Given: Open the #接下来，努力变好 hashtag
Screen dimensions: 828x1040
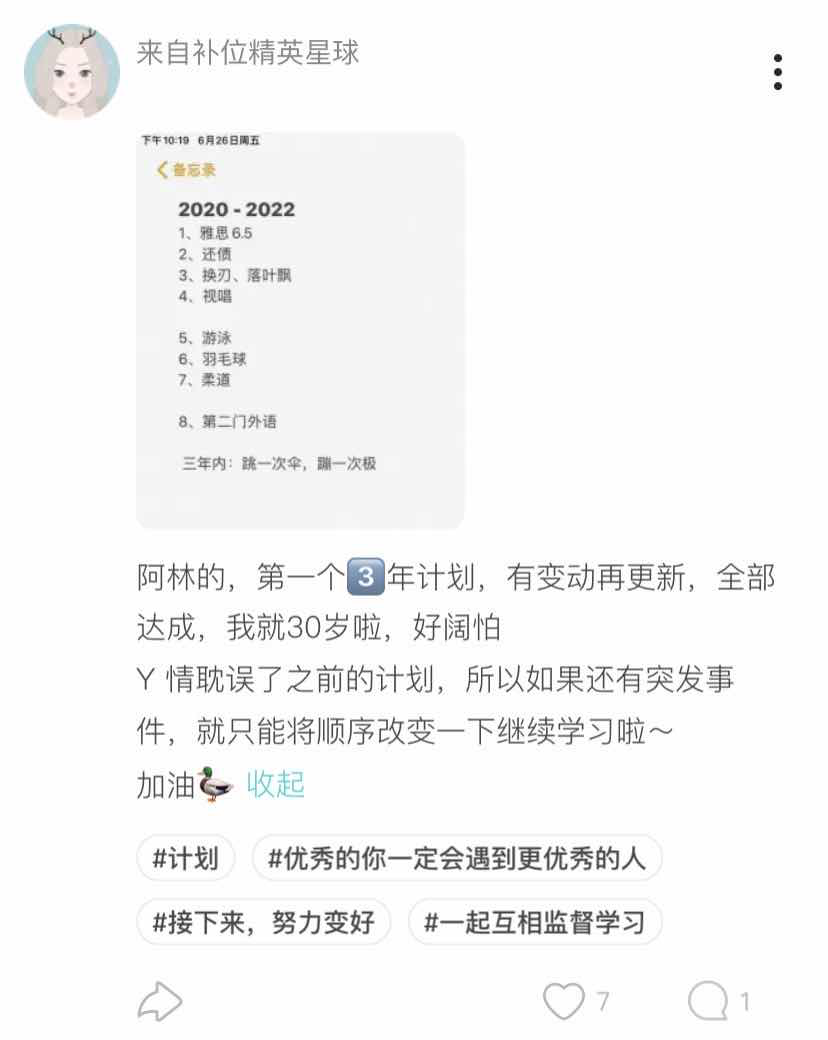Looking at the screenshot, I should 263,921.
